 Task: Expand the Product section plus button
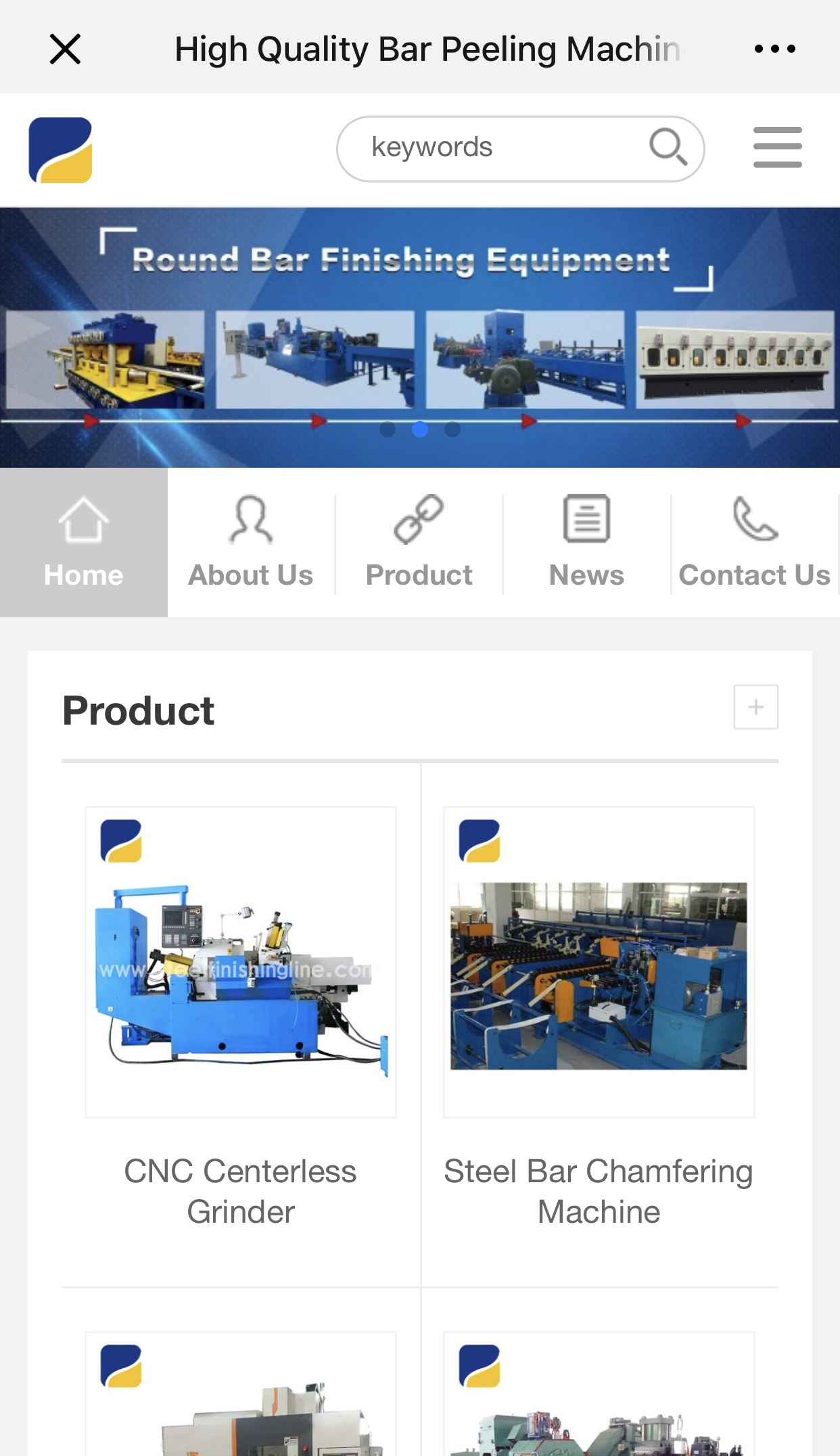coord(756,707)
